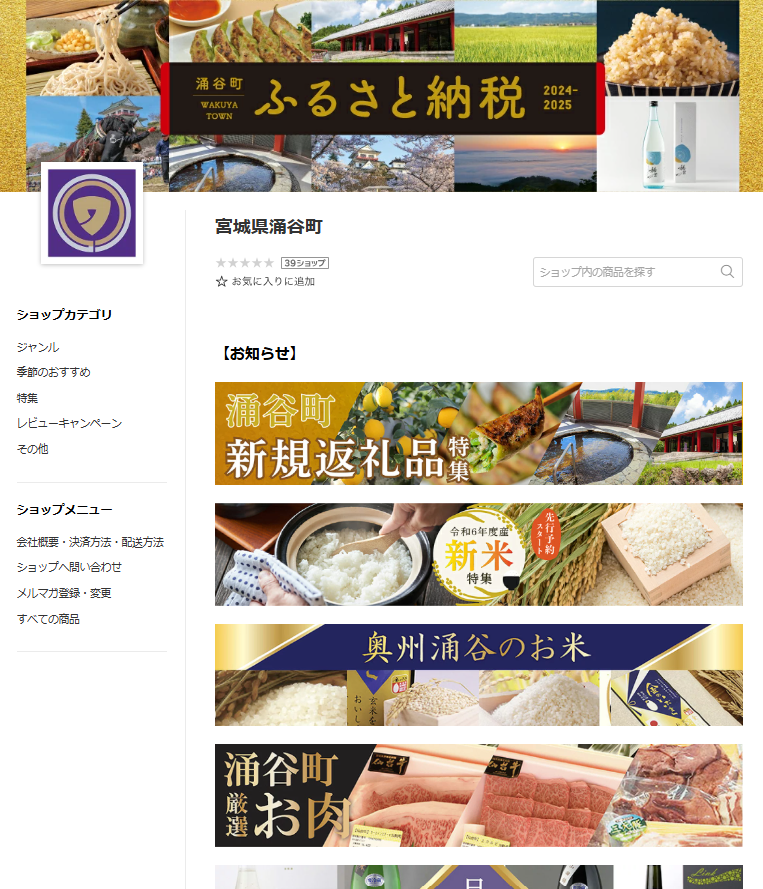Tap the ふるさと納税 header banner
Image resolution: width=763 pixels, height=889 pixels.
coord(381,96)
